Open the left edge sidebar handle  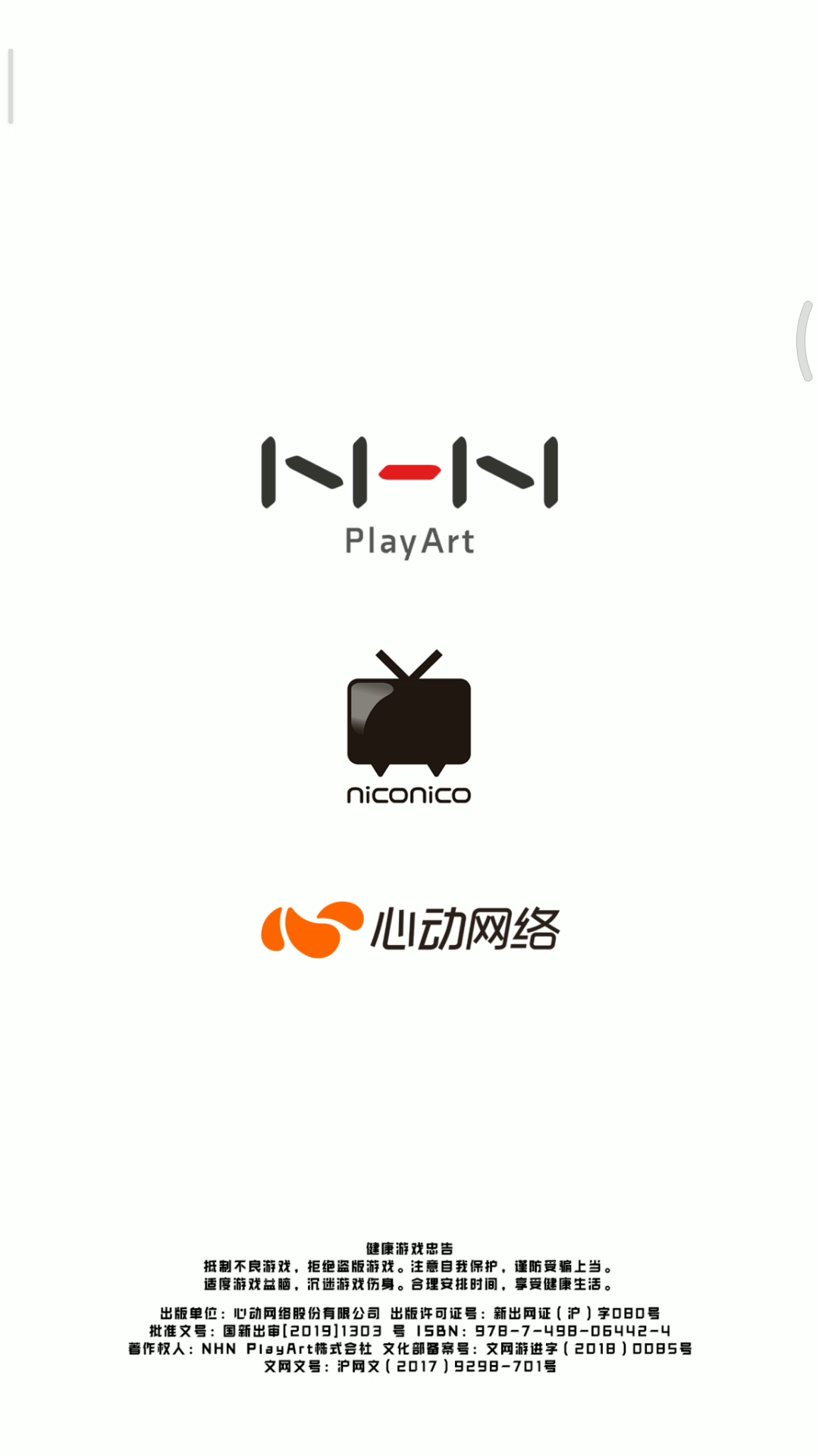(11, 86)
